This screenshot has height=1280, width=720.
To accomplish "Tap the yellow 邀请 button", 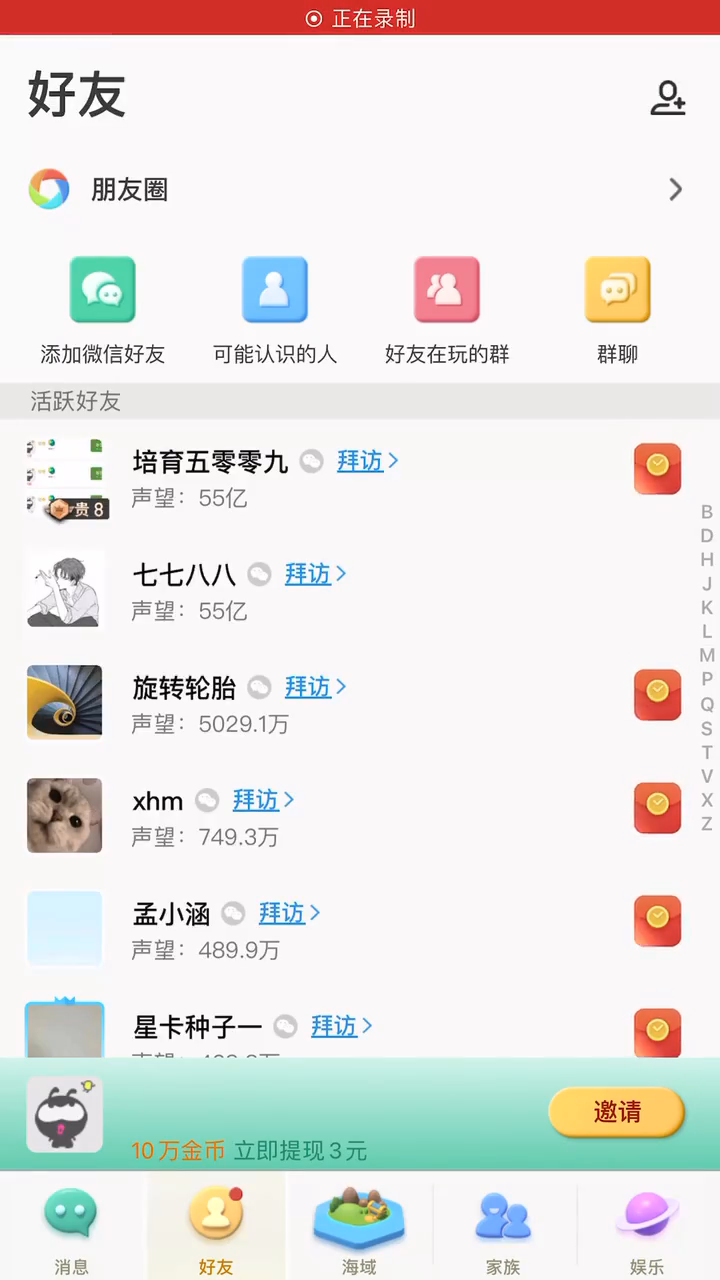I will click(616, 1111).
